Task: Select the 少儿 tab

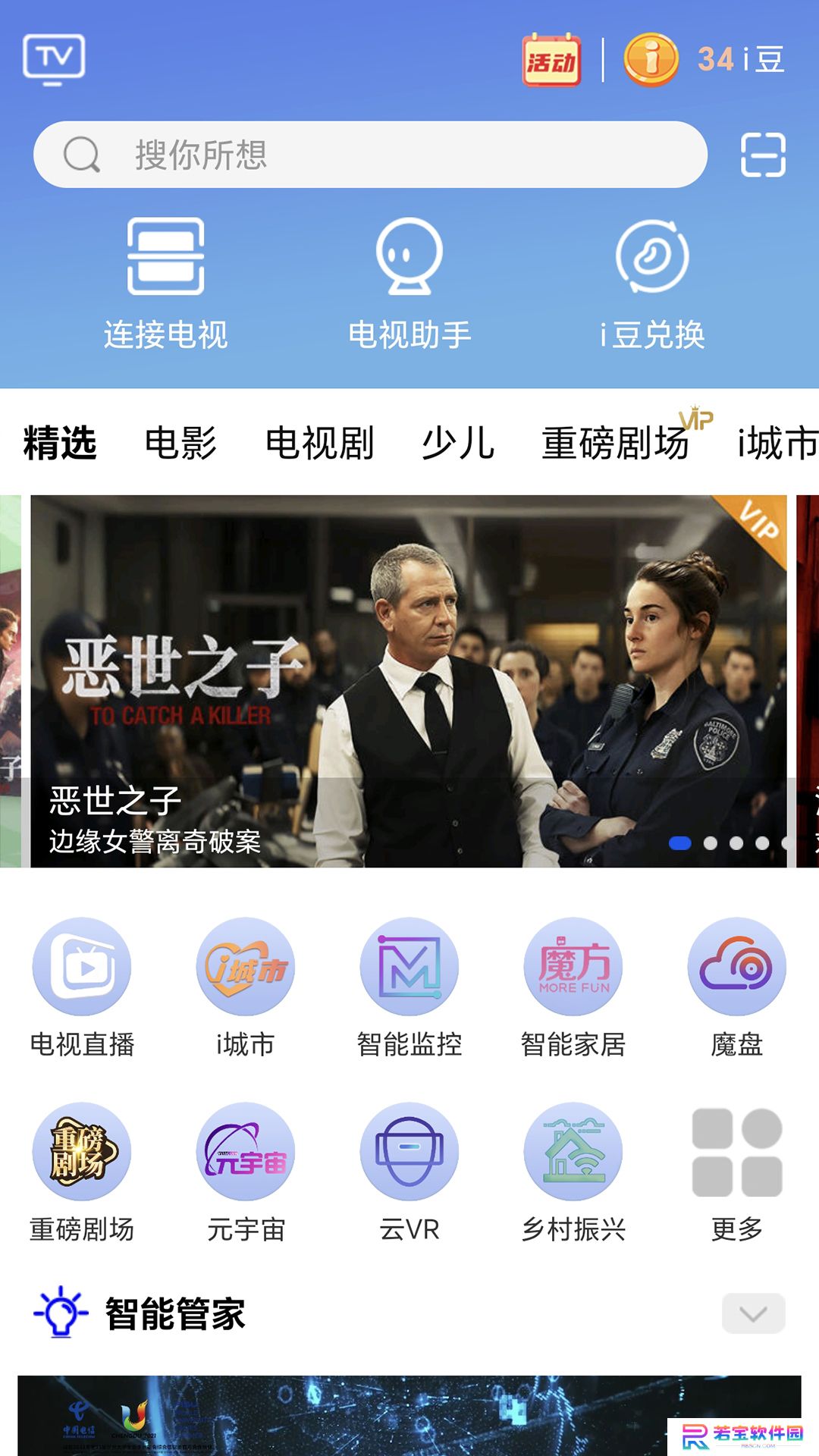Action: [x=458, y=443]
